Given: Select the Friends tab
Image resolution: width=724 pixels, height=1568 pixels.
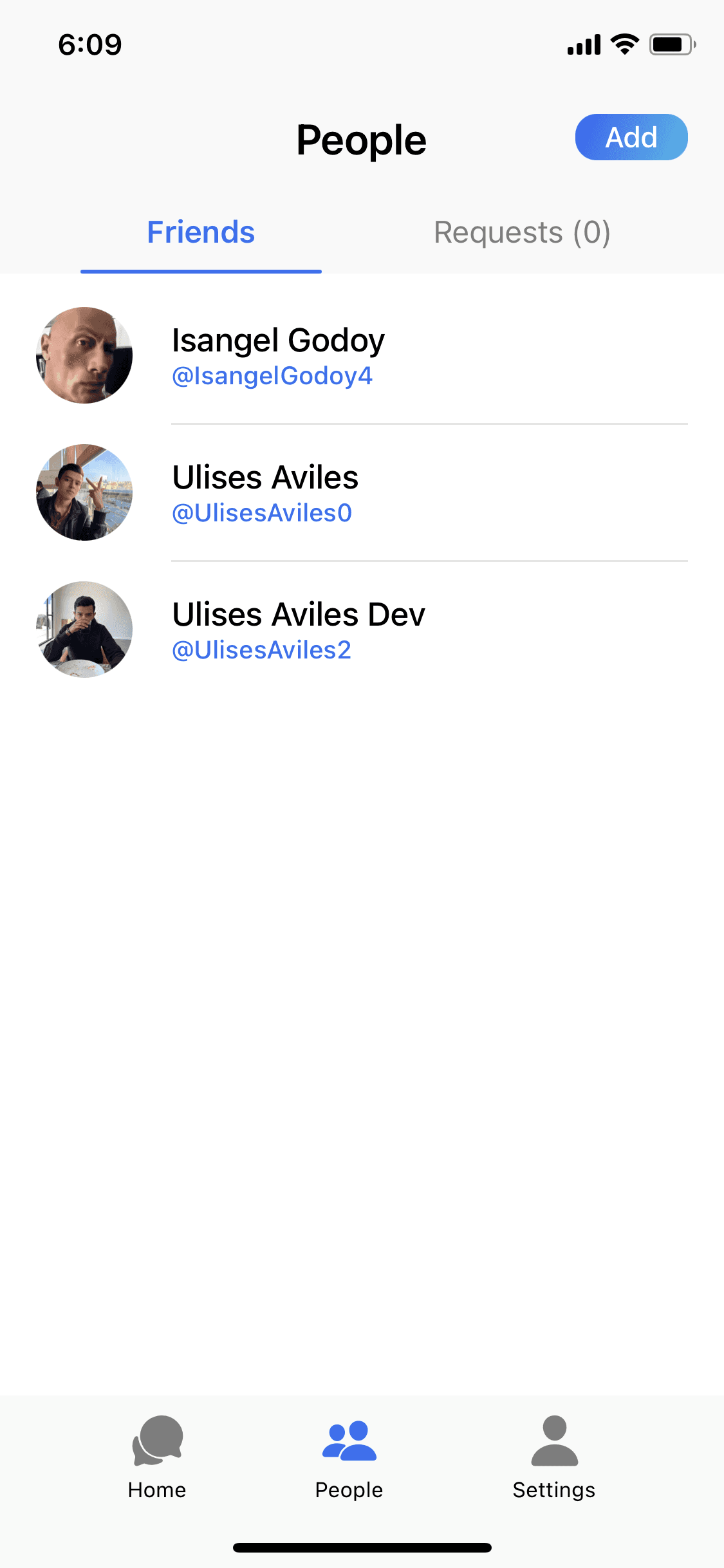Looking at the screenshot, I should click(x=201, y=232).
